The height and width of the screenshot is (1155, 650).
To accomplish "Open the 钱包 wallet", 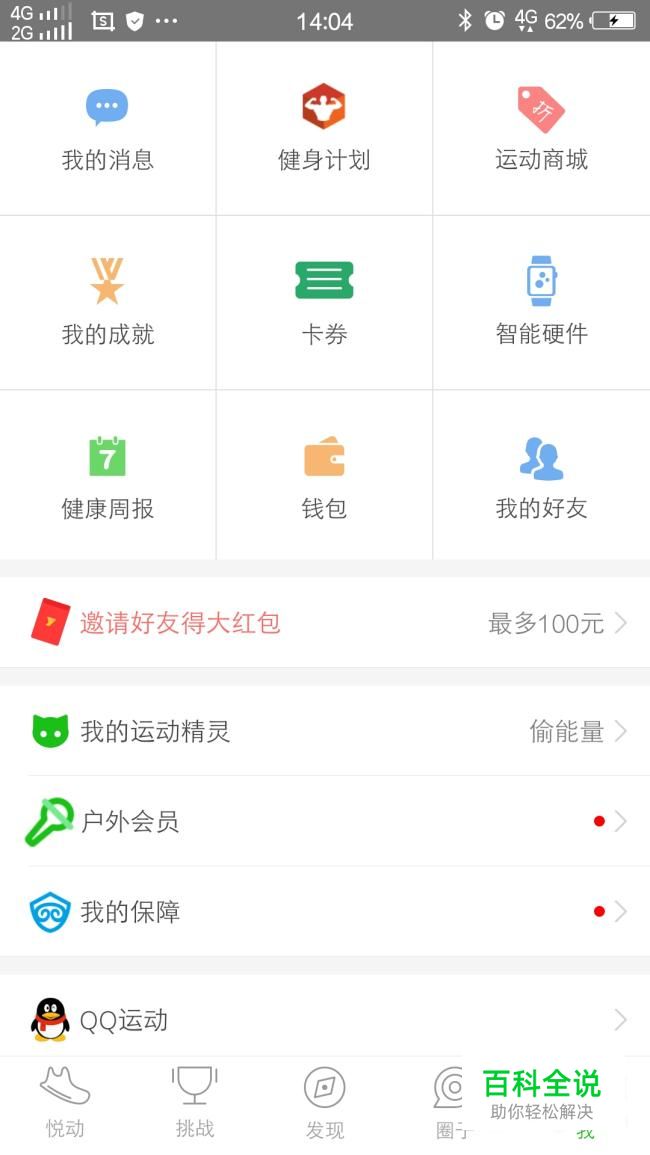I will click(x=324, y=477).
